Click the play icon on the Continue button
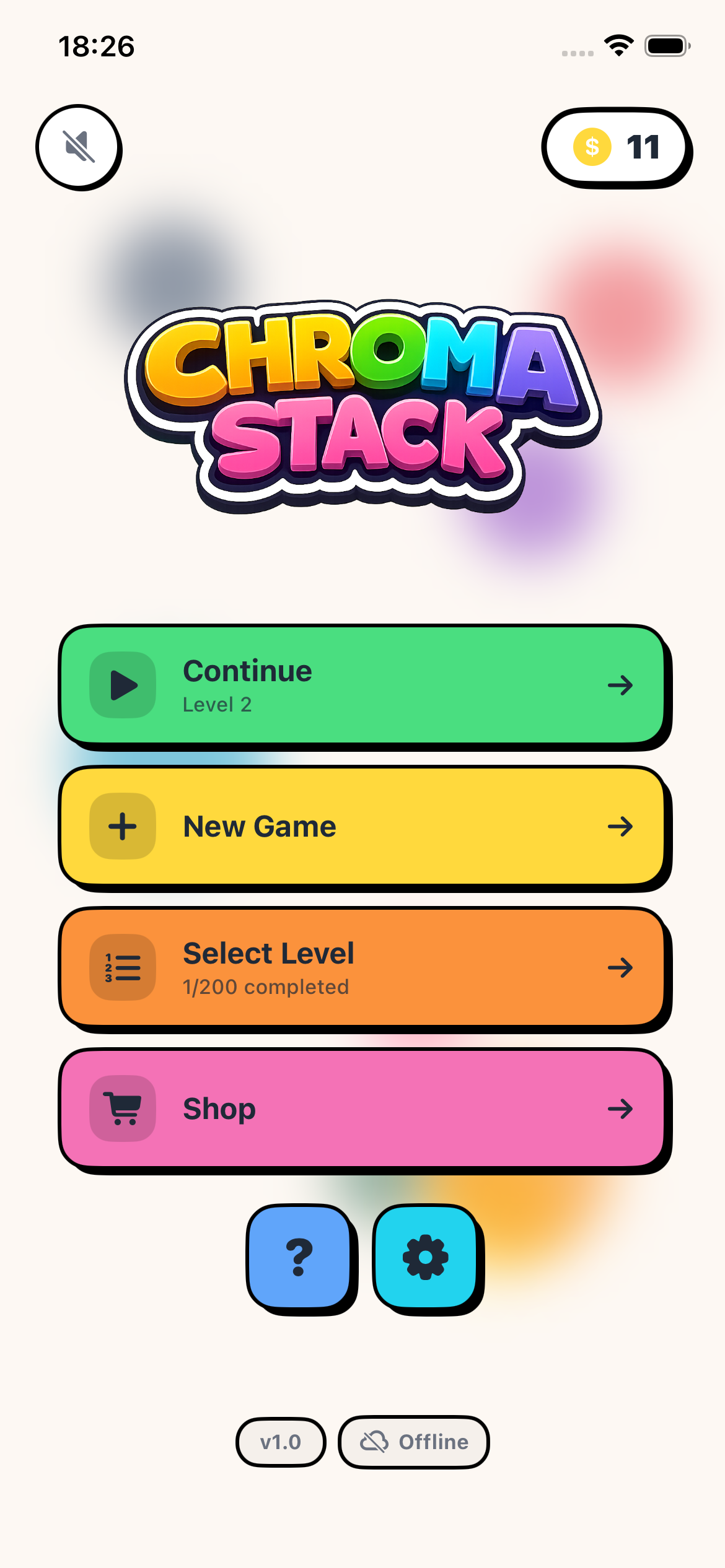The width and height of the screenshot is (725, 1568). pos(121,685)
